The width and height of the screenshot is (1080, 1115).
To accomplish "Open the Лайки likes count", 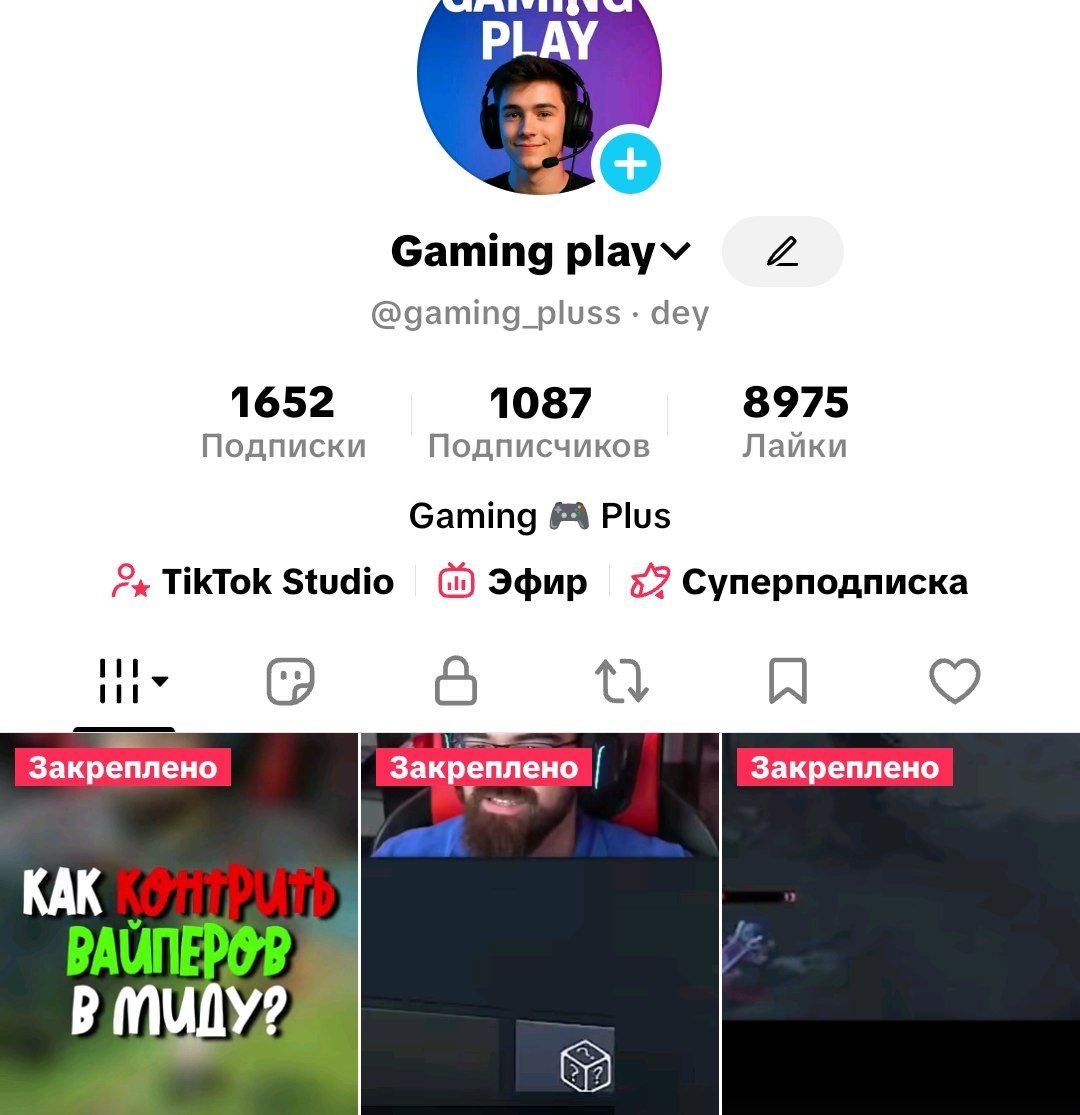I will coord(795,422).
